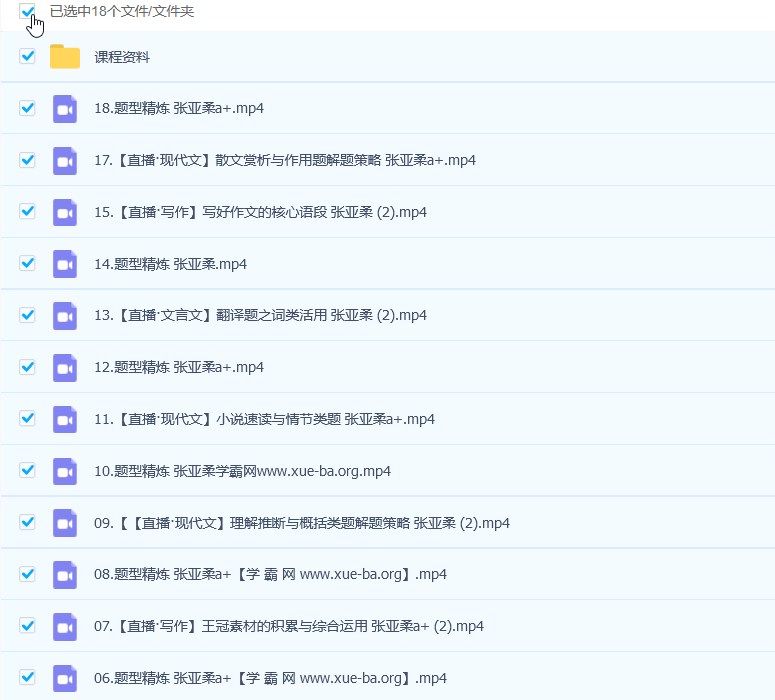775x700 pixels.
Task: Deselect checkbox for 10.题型精炼 学霸网 file
Action: point(28,470)
